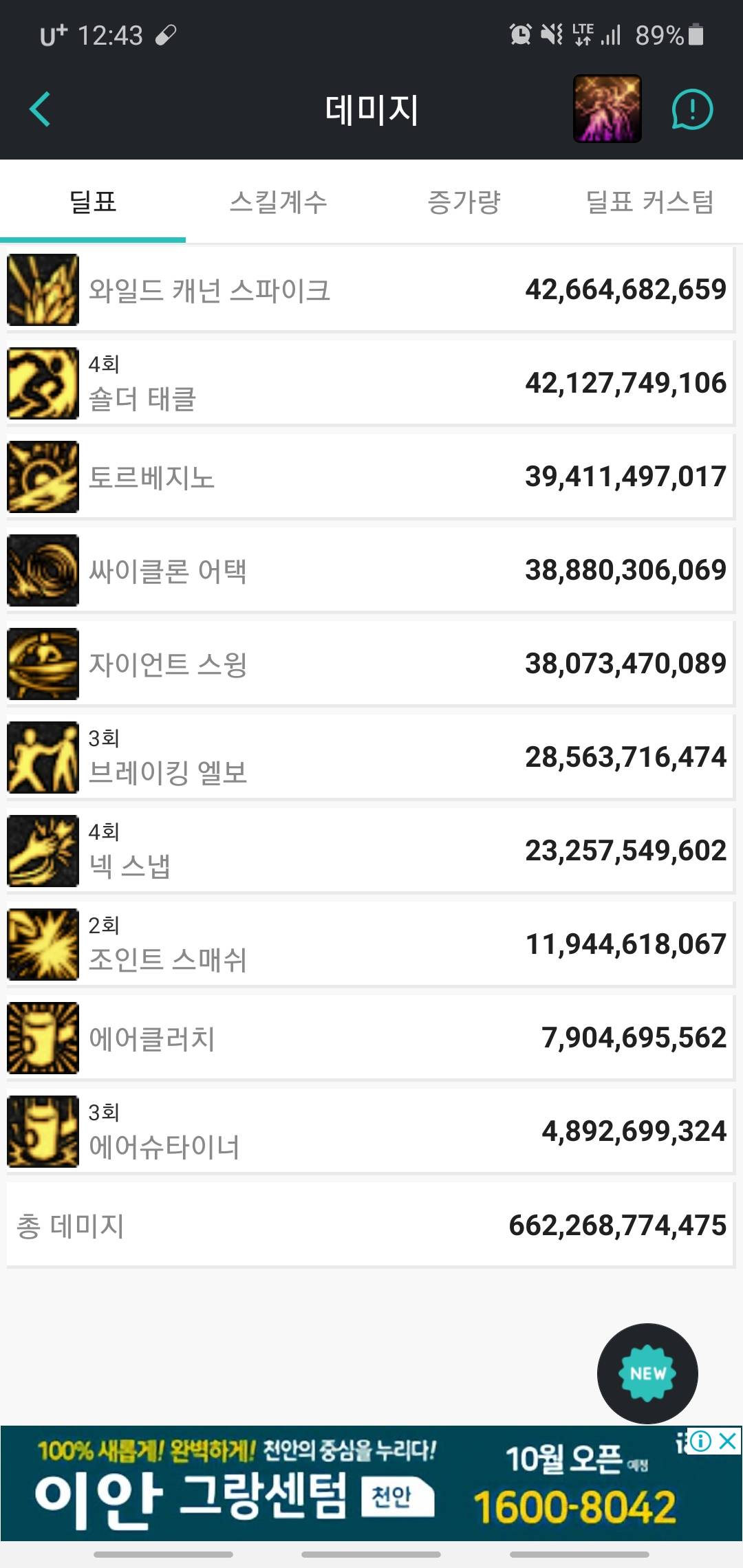
Task: Open the info speech-bubble icon
Action: coord(691,109)
